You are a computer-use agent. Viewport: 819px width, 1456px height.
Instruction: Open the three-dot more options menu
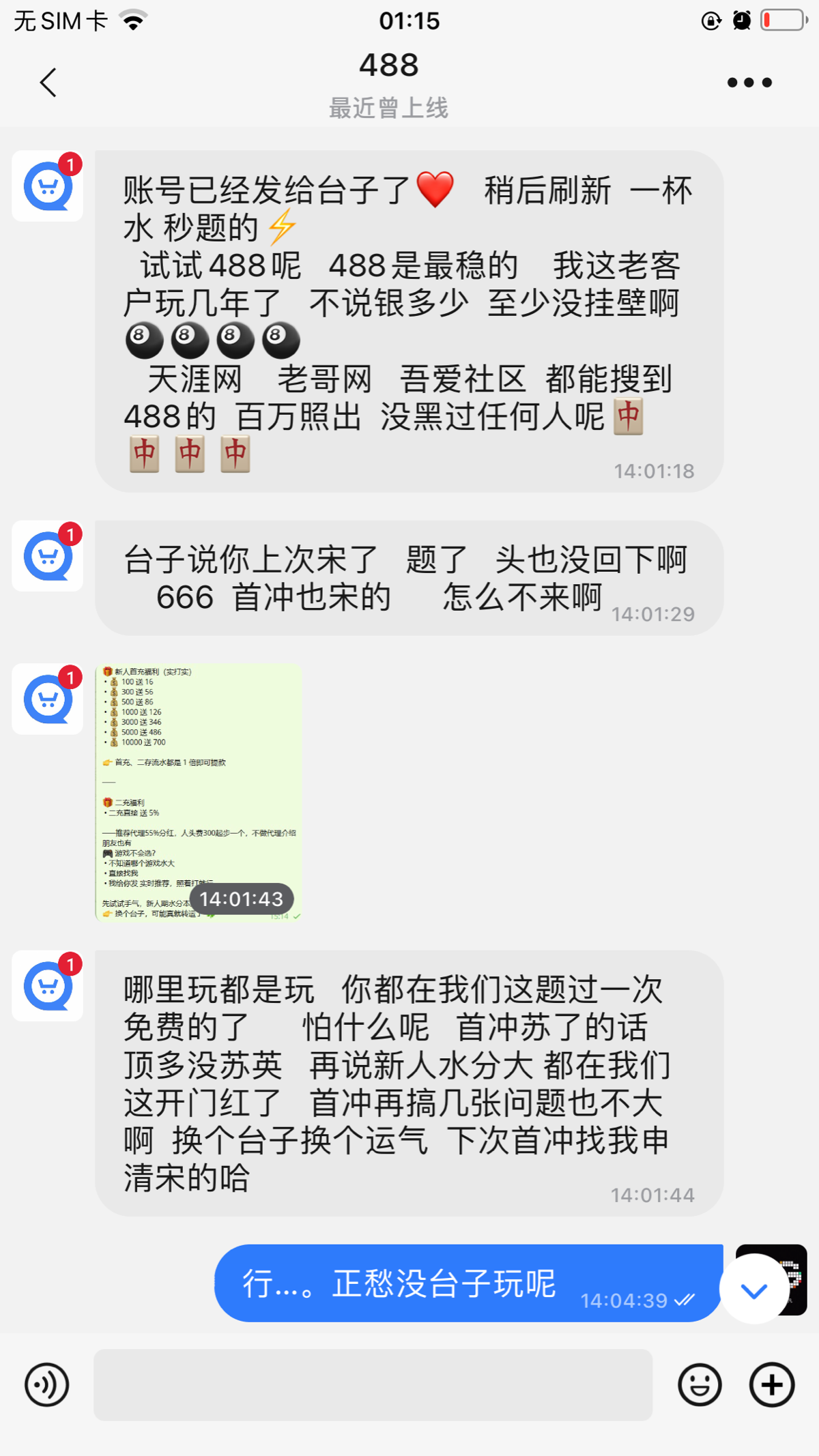(749, 83)
